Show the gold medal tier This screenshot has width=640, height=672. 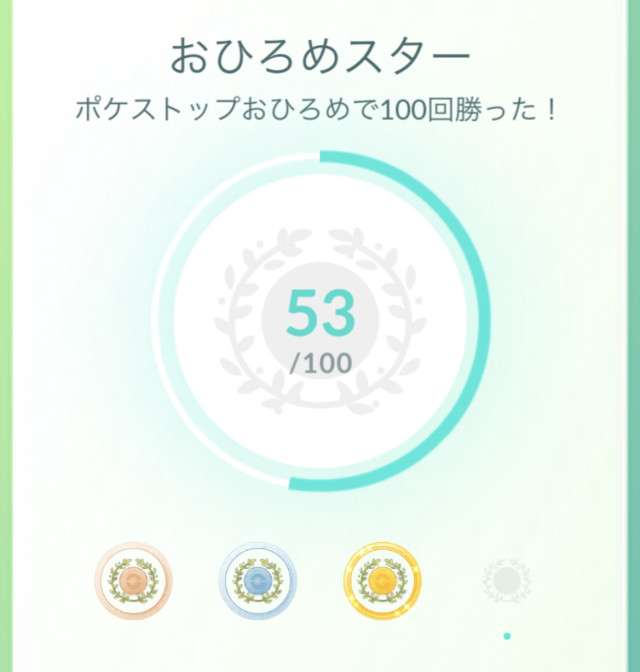(382, 581)
